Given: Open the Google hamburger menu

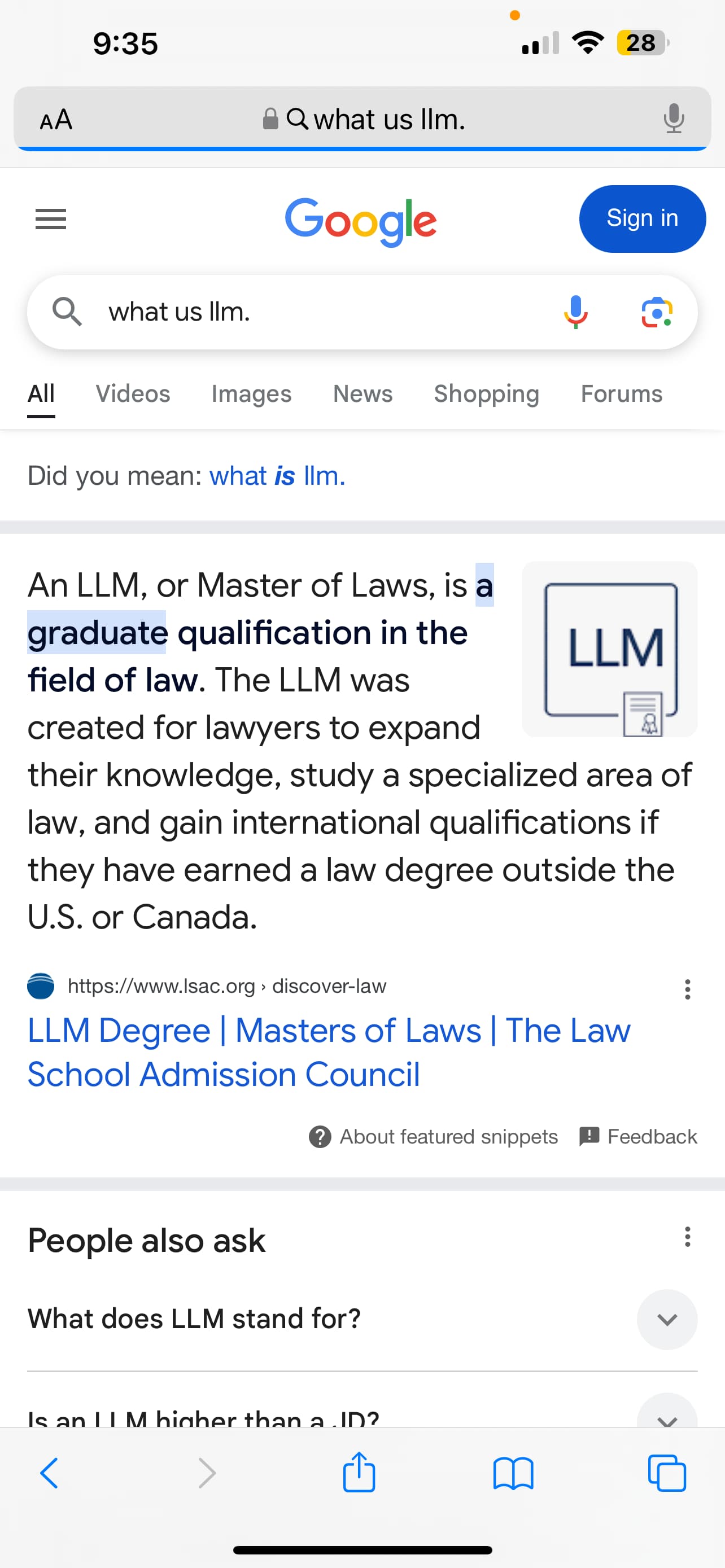Looking at the screenshot, I should pyautogui.click(x=50, y=219).
